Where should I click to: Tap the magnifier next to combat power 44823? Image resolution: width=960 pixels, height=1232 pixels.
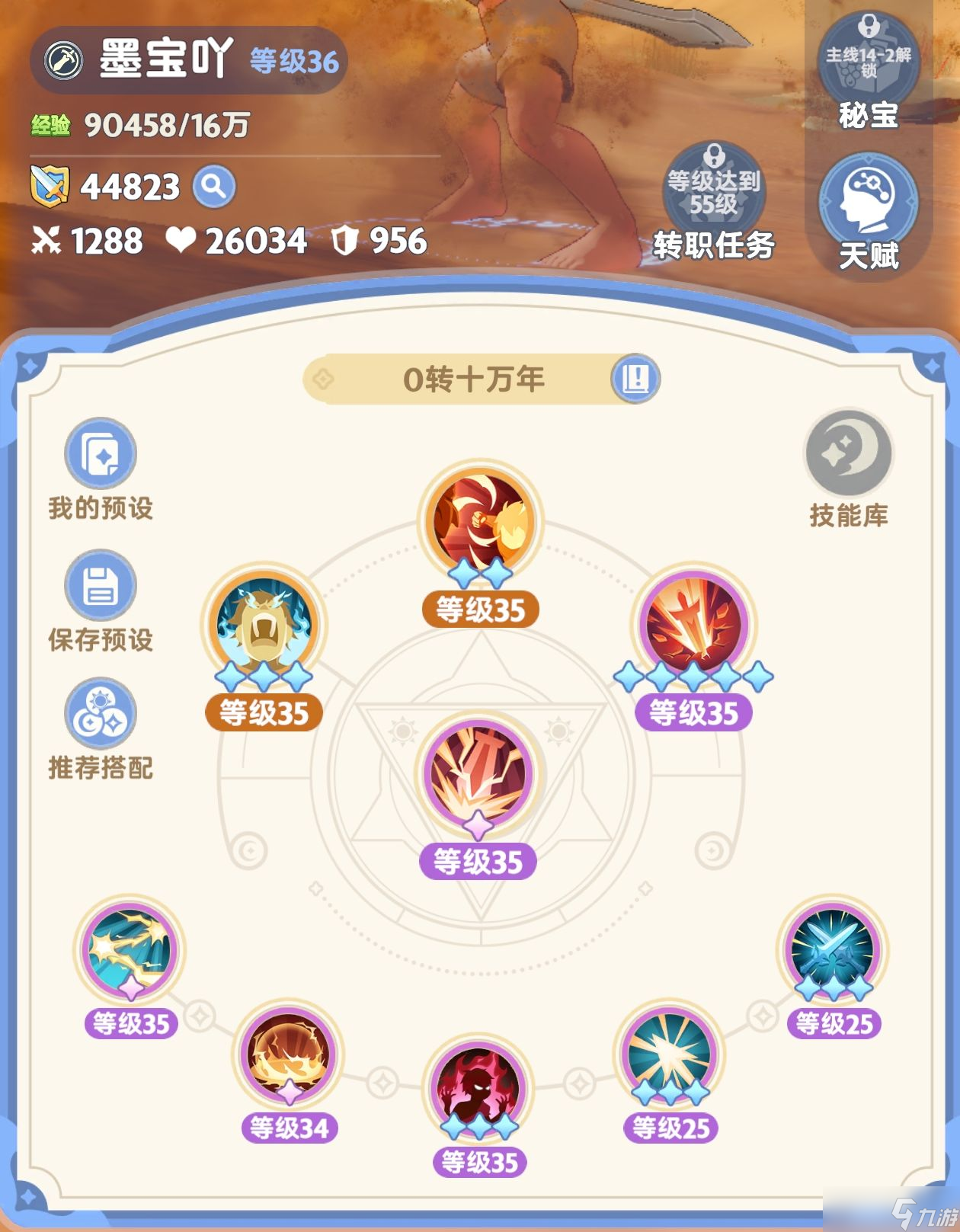click(x=214, y=186)
